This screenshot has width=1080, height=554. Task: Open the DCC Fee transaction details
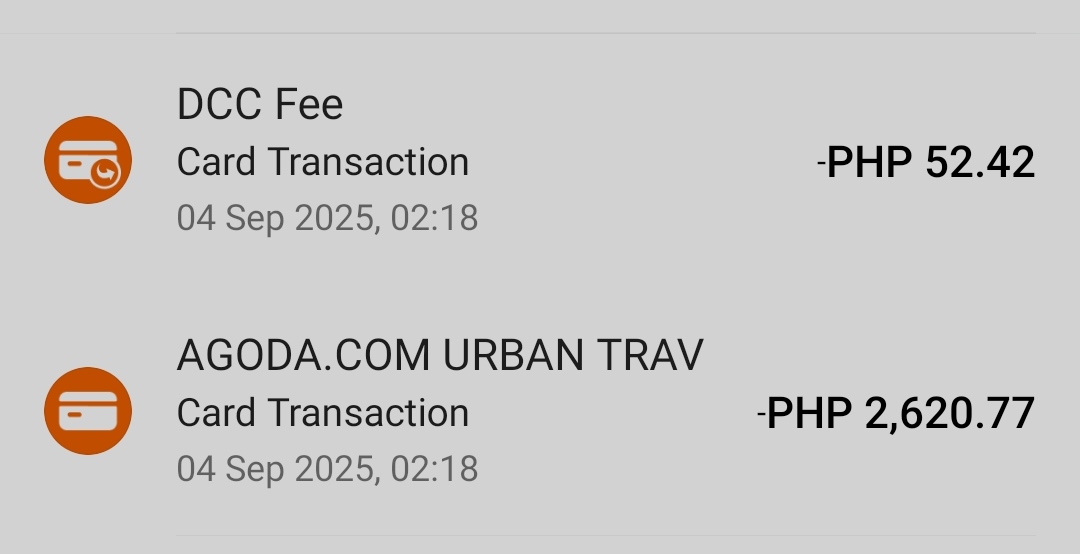(540, 160)
